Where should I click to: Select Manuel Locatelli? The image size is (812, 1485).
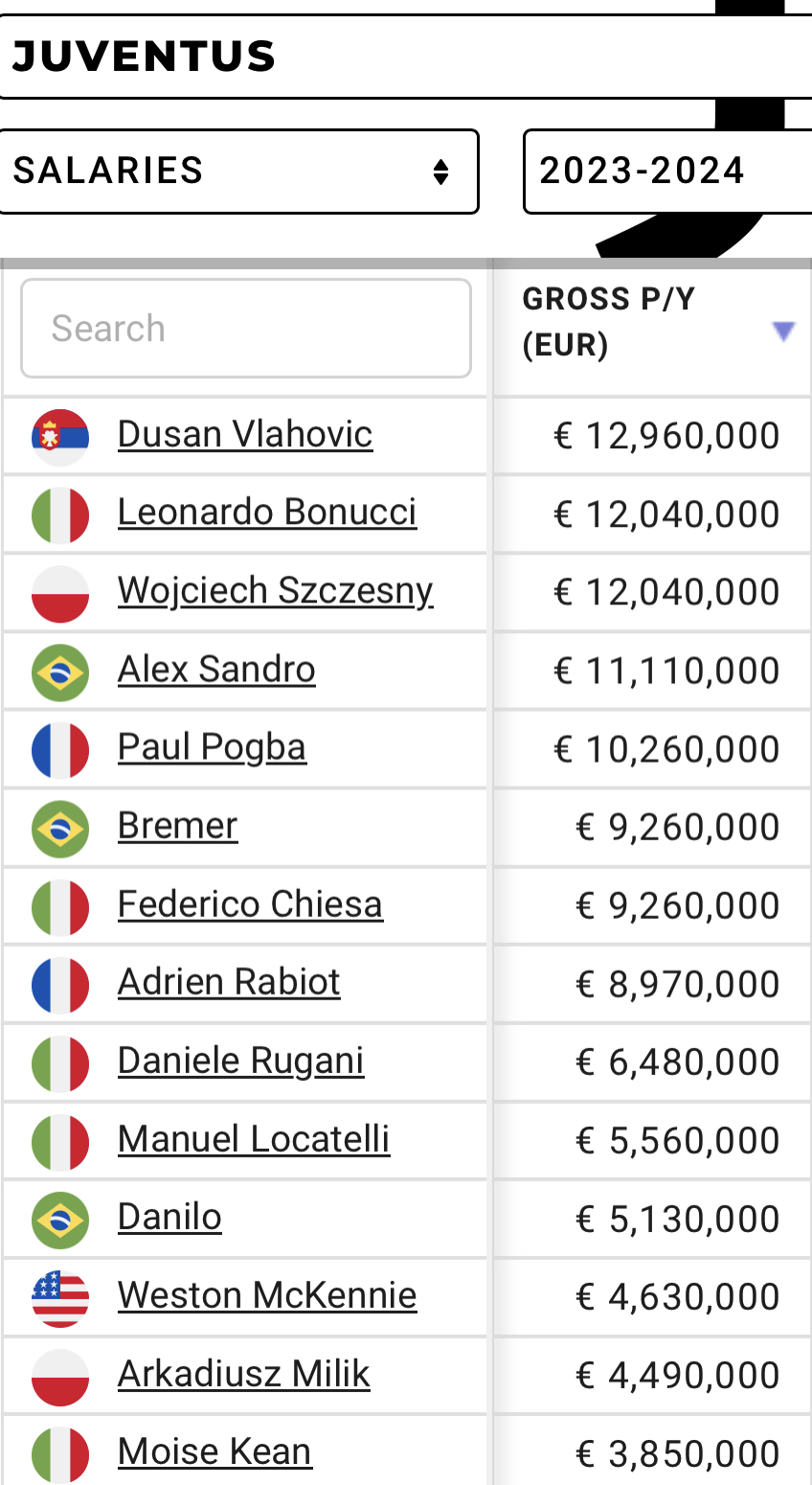(254, 1139)
